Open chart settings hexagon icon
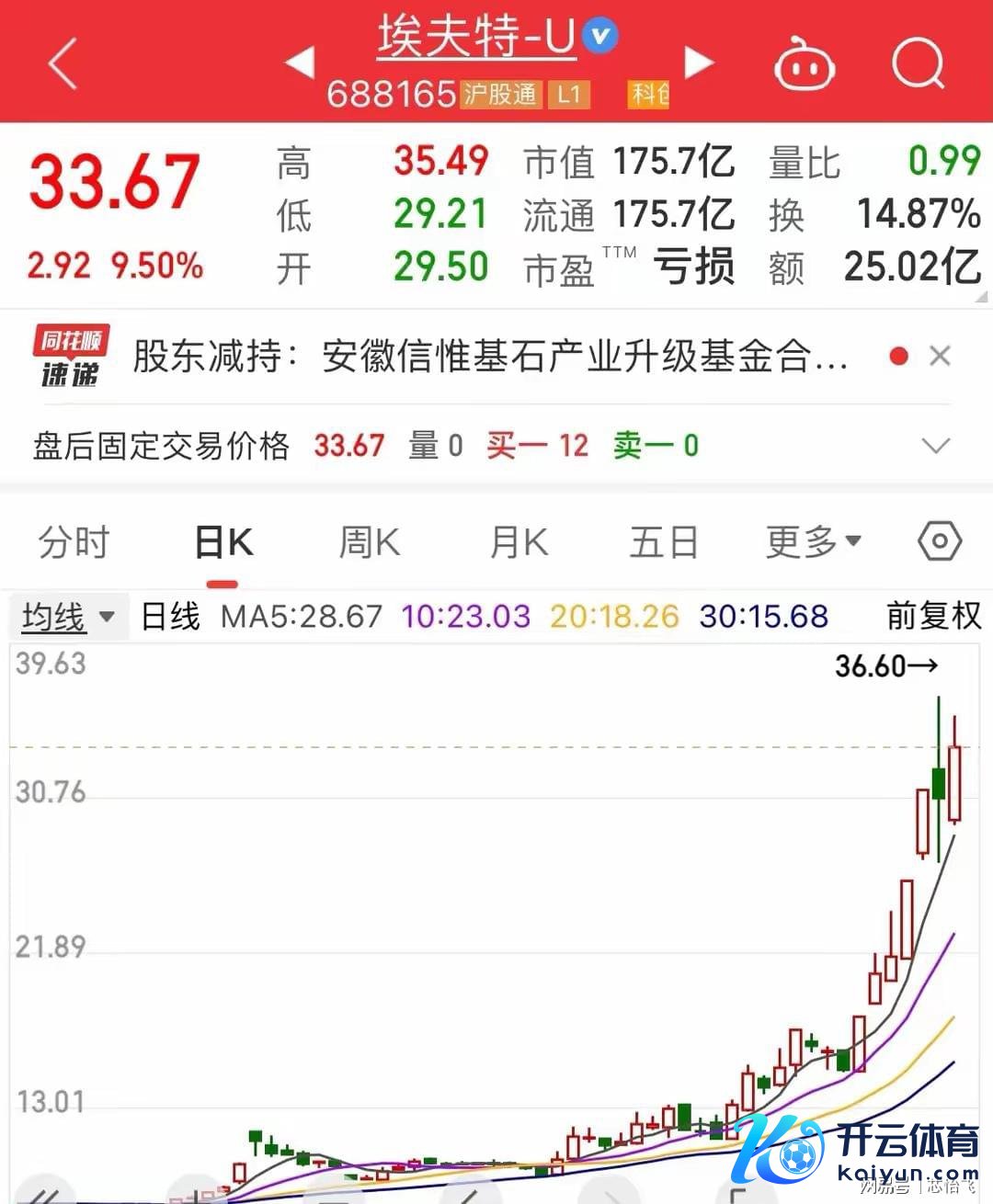Image resolution: width=993 pixels, height=1204 pixels. tap(939, 541)
